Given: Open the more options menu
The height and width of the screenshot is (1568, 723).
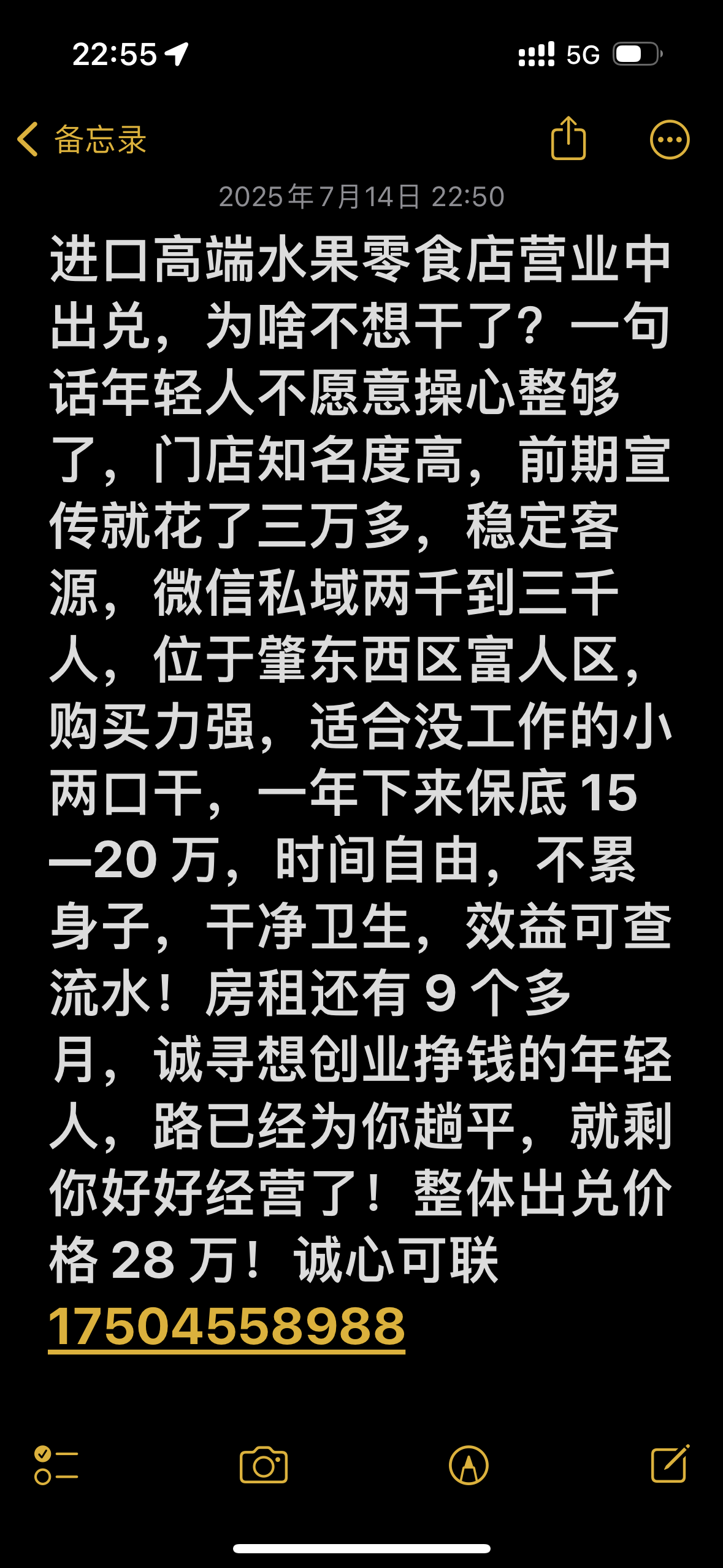Looking at the screenshot, I should click(670, 140).
